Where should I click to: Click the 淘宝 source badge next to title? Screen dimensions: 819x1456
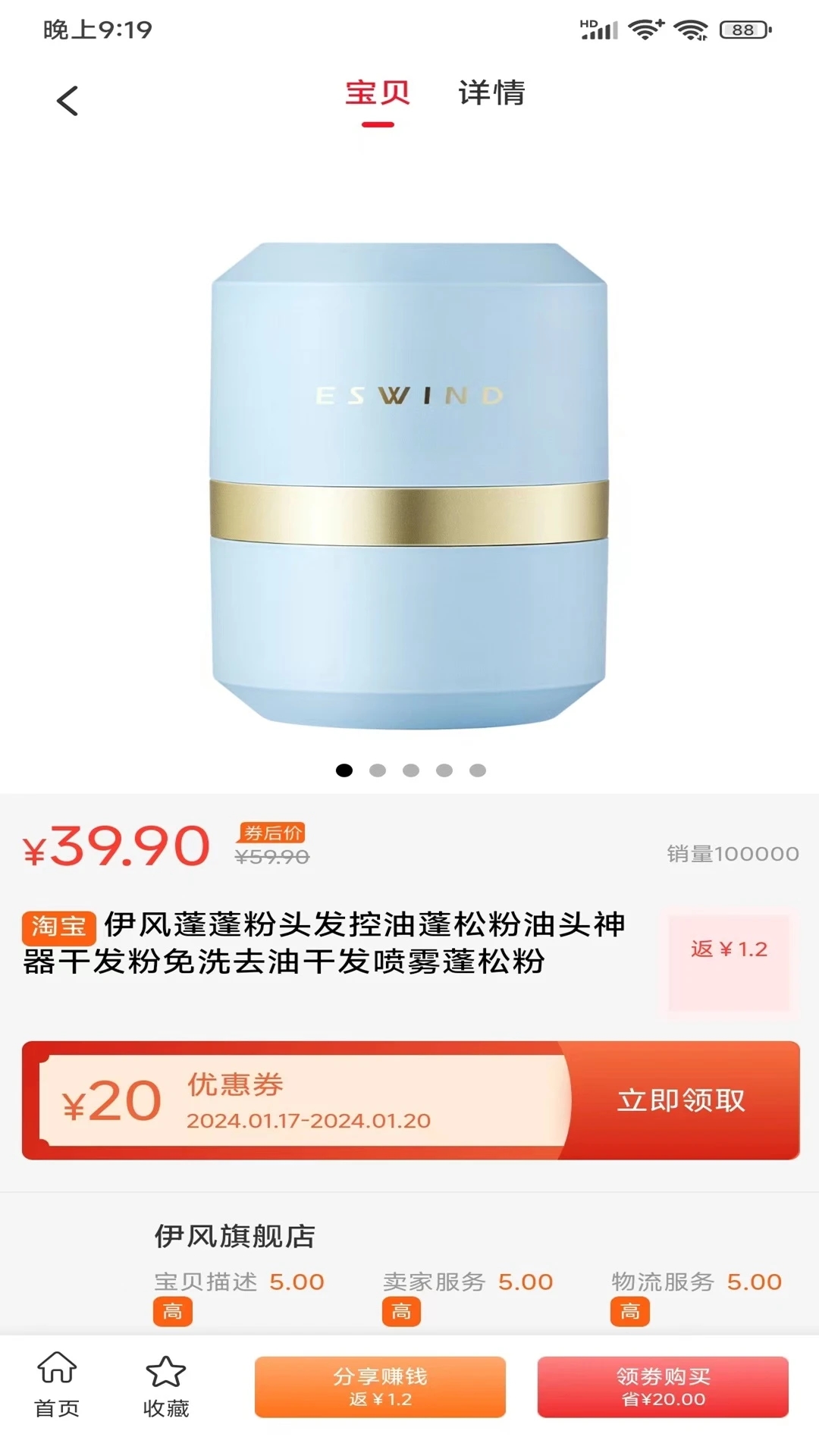coord(61,927)
